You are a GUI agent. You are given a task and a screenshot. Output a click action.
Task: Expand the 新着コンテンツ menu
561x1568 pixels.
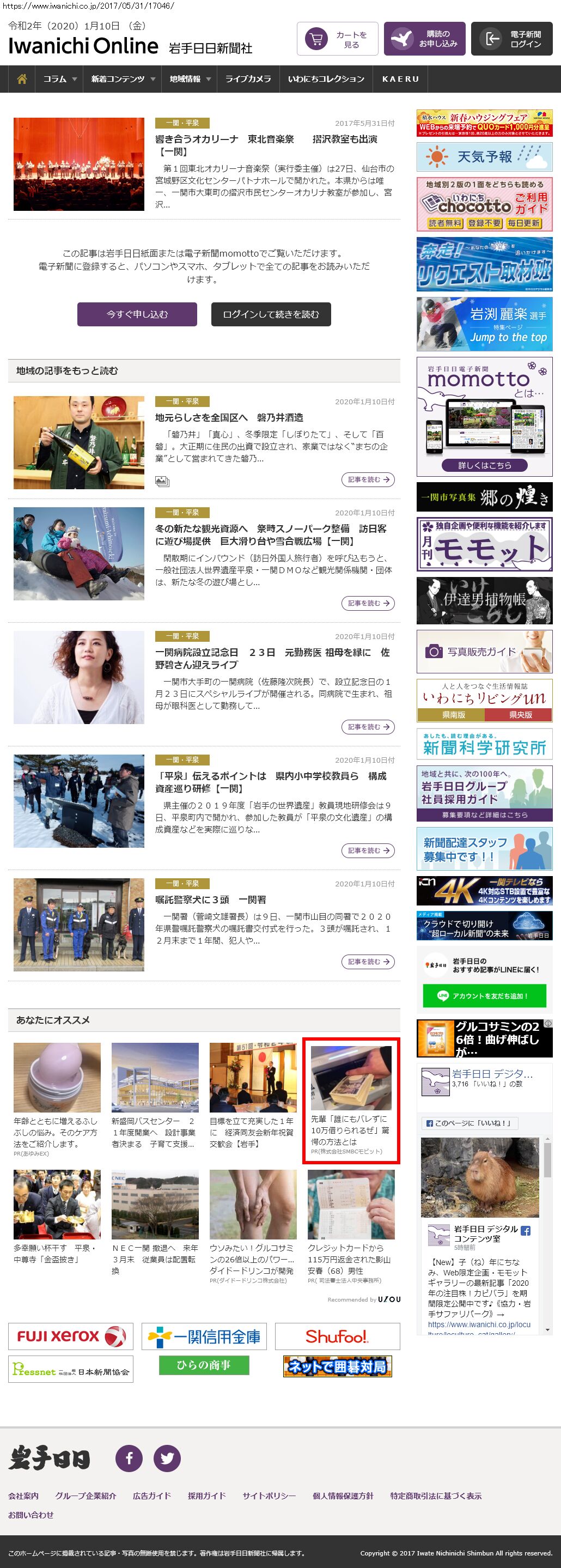point(123,79)
